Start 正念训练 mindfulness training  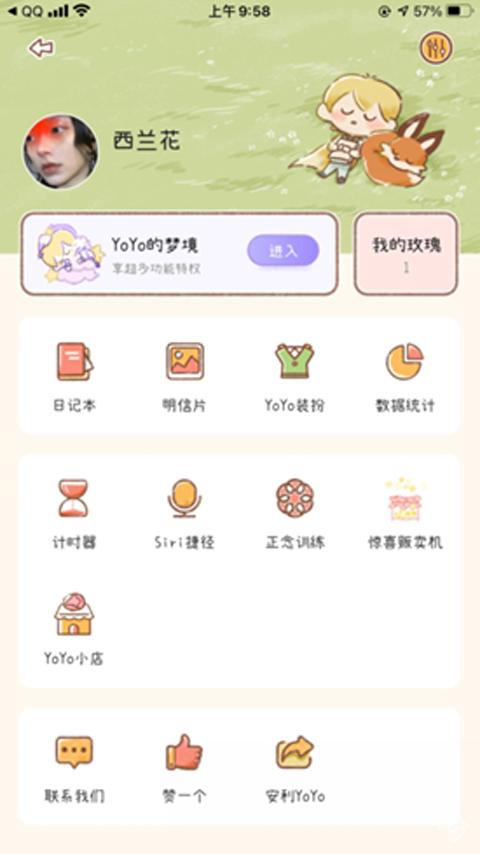(x=295, y=514)
